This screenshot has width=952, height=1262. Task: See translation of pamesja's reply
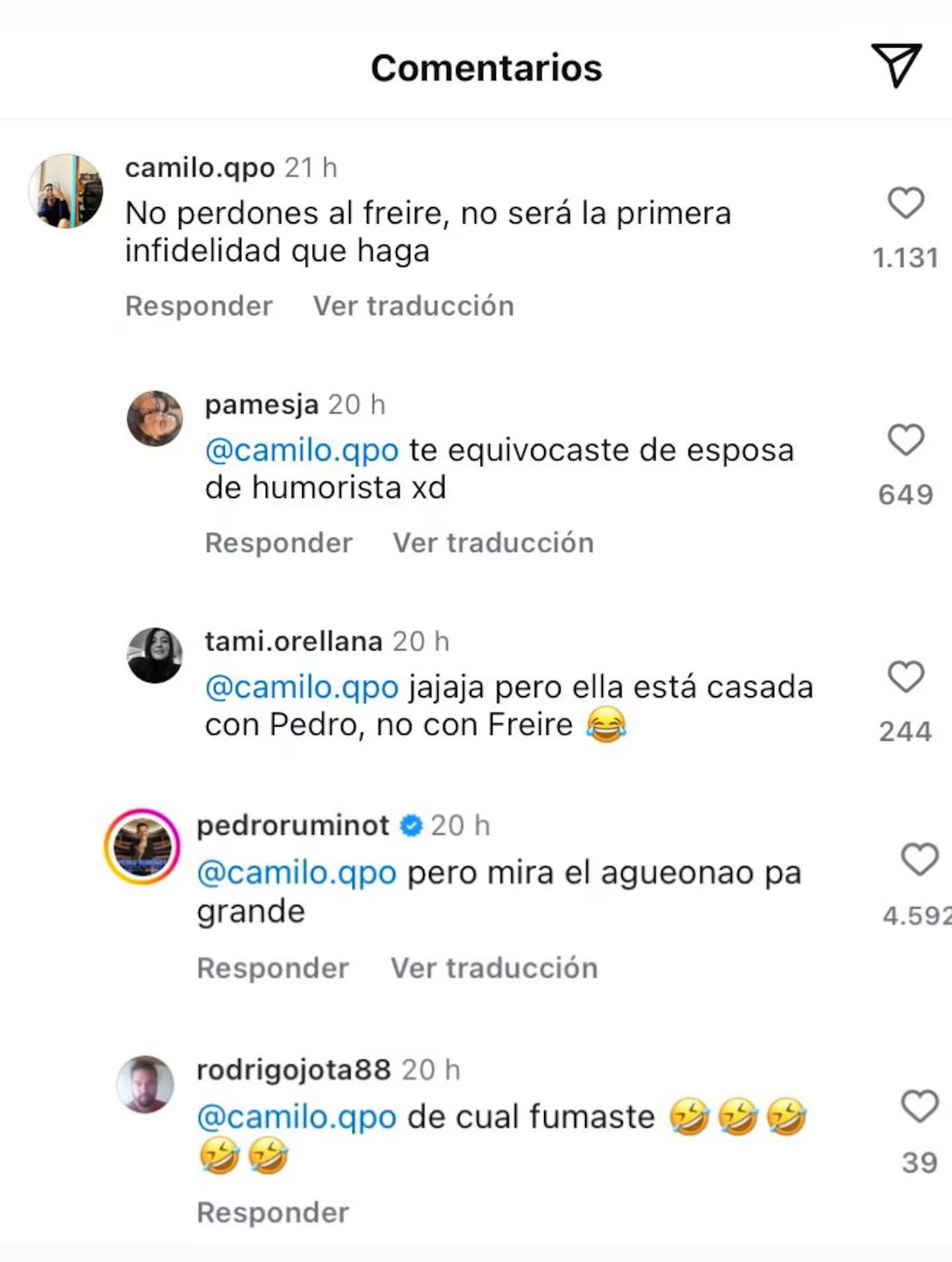coord(493,543)
